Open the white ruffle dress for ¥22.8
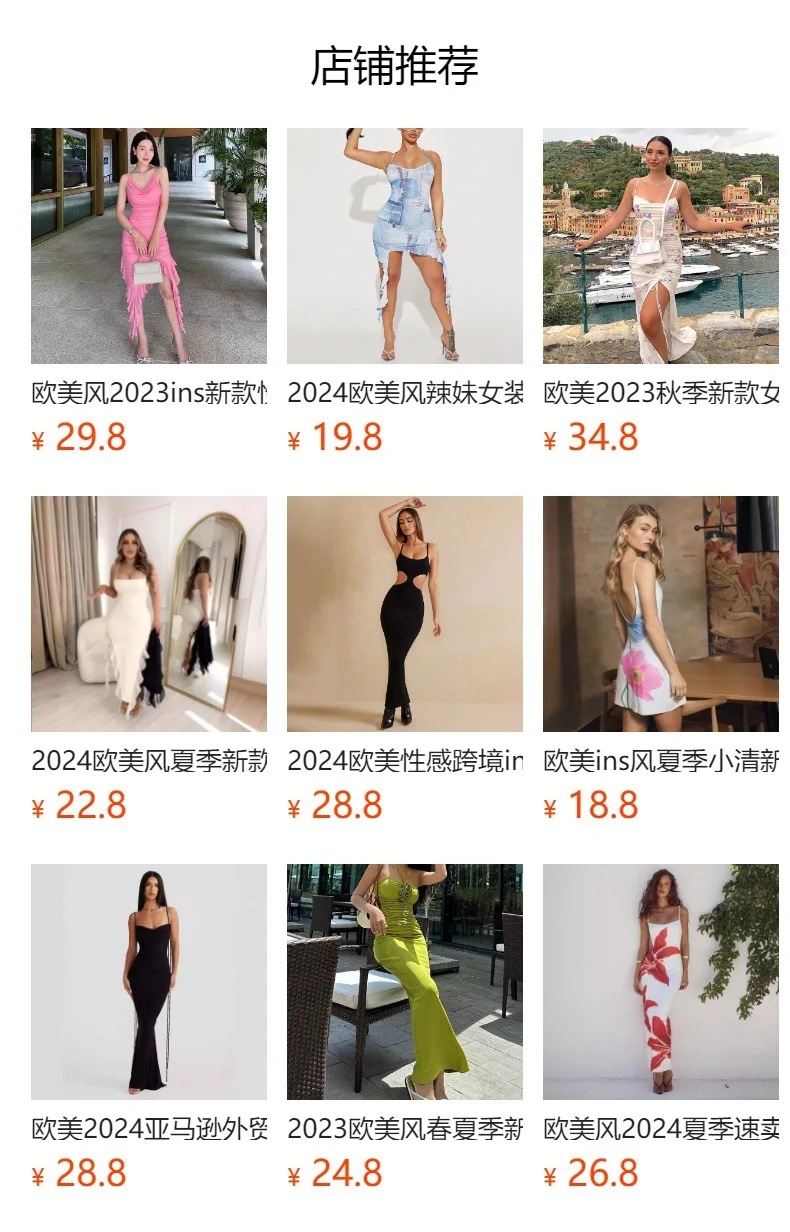Screen dimensions: 790x1232 tap(149, 614)
